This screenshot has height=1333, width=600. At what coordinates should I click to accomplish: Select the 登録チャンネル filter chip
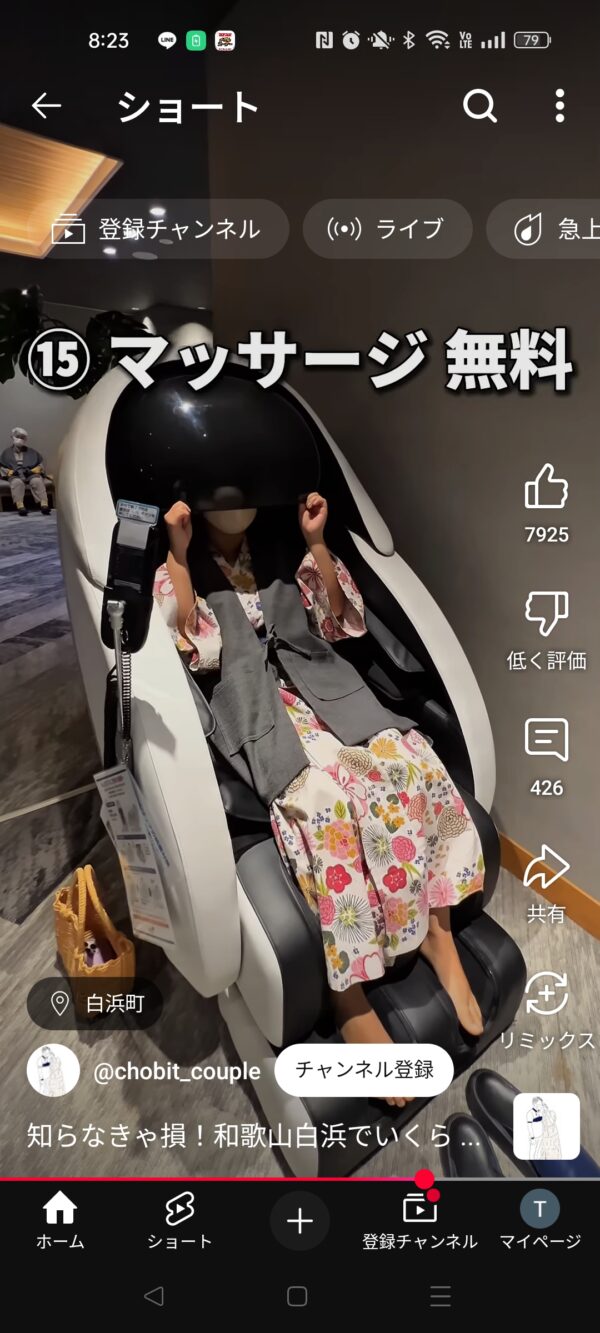click(x=158, y=229)
